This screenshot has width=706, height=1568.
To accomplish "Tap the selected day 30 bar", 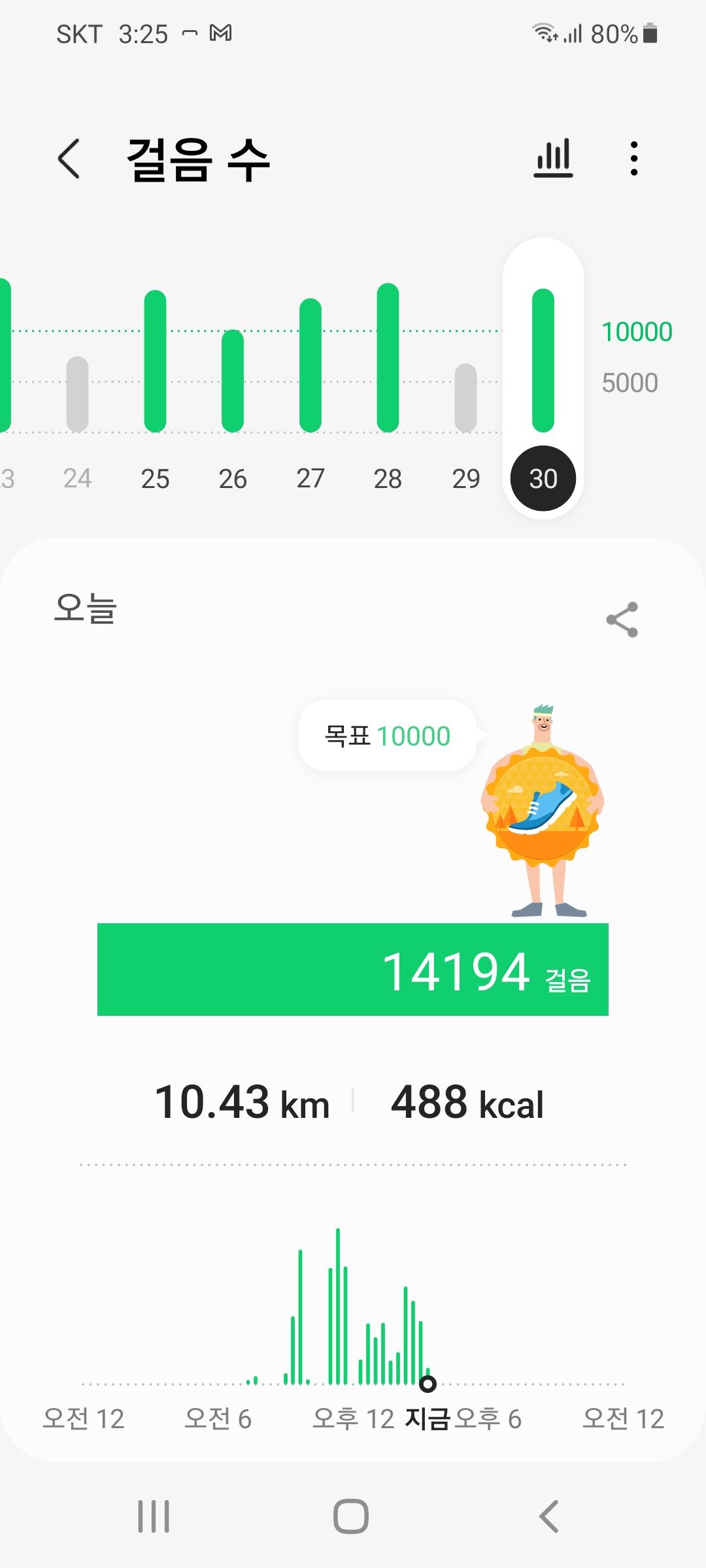I will 543,361.
